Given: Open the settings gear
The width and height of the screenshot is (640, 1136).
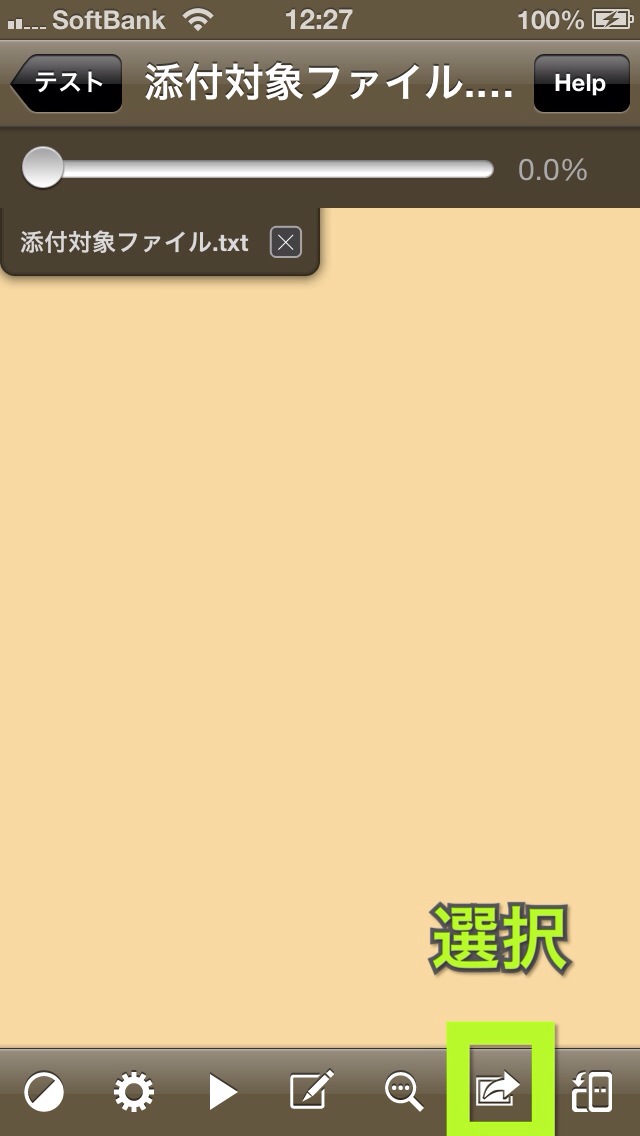Looking at the screenshot, I should (133, 1092).
